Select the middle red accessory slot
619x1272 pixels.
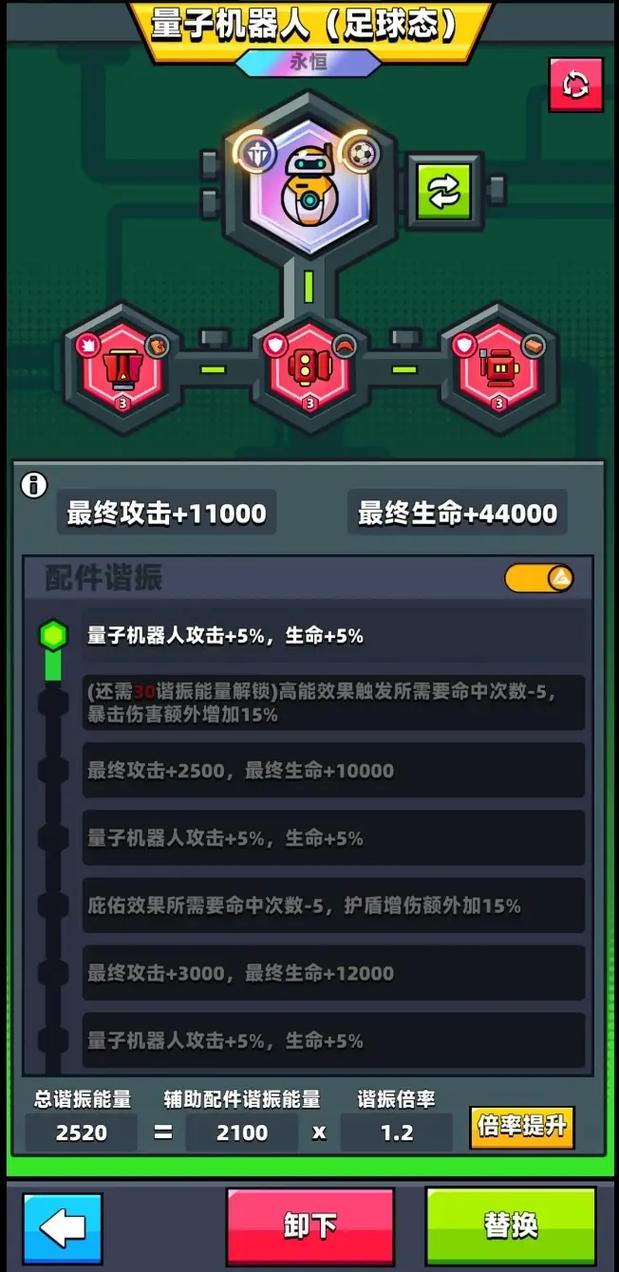pyautogui.click(x=309, y=366)
